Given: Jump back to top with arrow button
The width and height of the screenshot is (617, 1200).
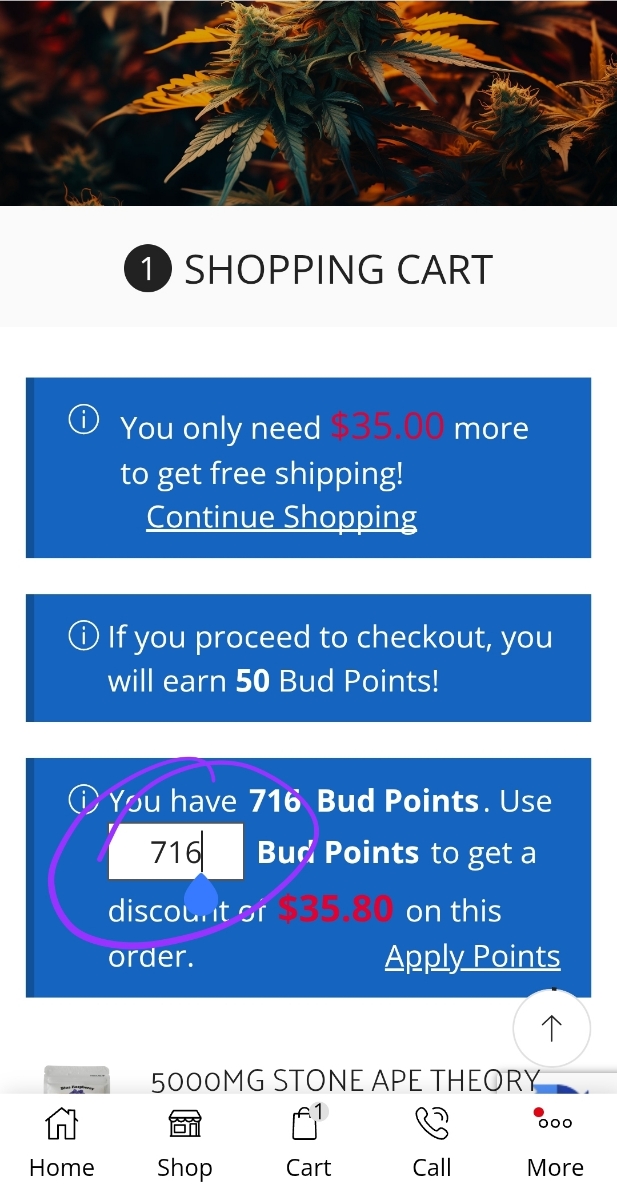Looking at the screenshot, I should [551, 1027].
